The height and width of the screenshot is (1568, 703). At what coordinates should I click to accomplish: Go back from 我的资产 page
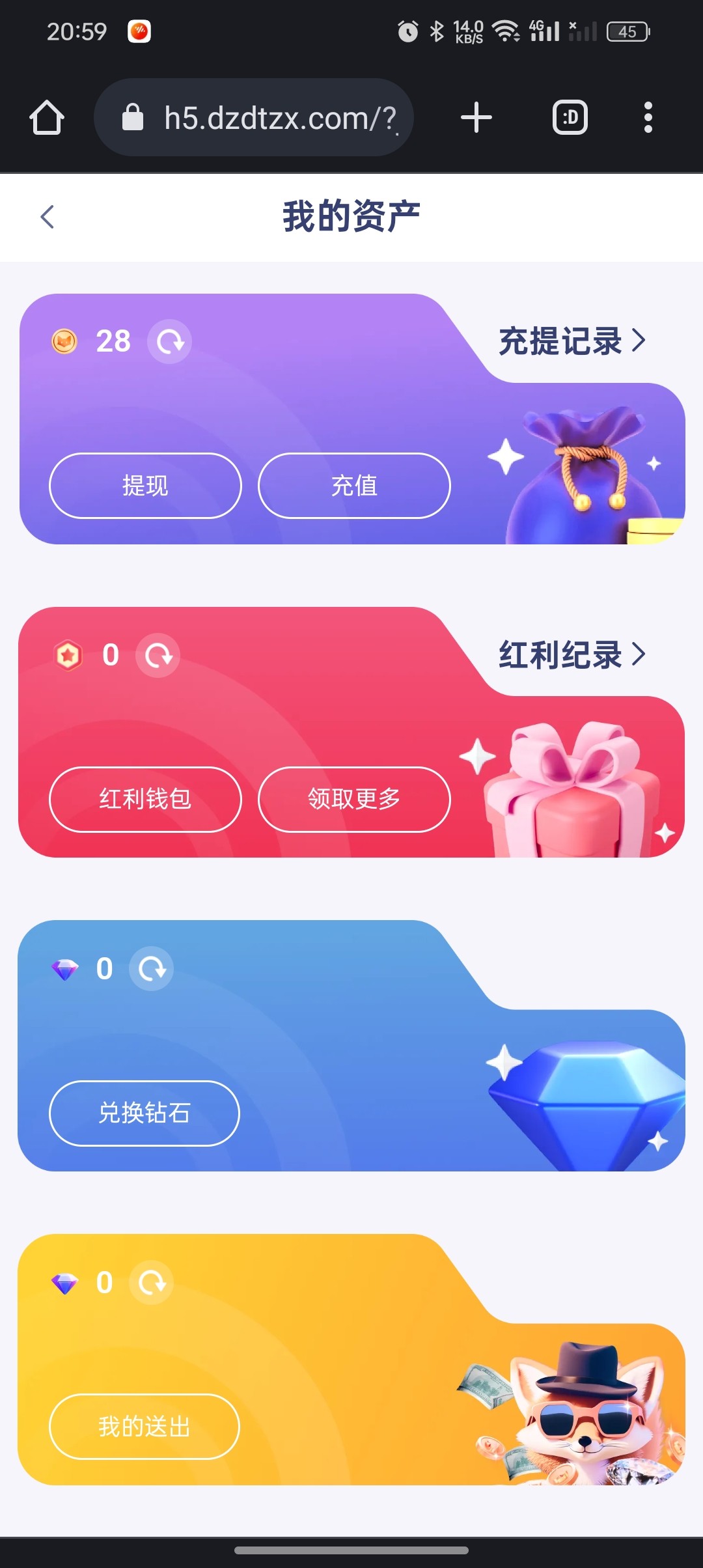pyautogui.click(x=47, y=217)
